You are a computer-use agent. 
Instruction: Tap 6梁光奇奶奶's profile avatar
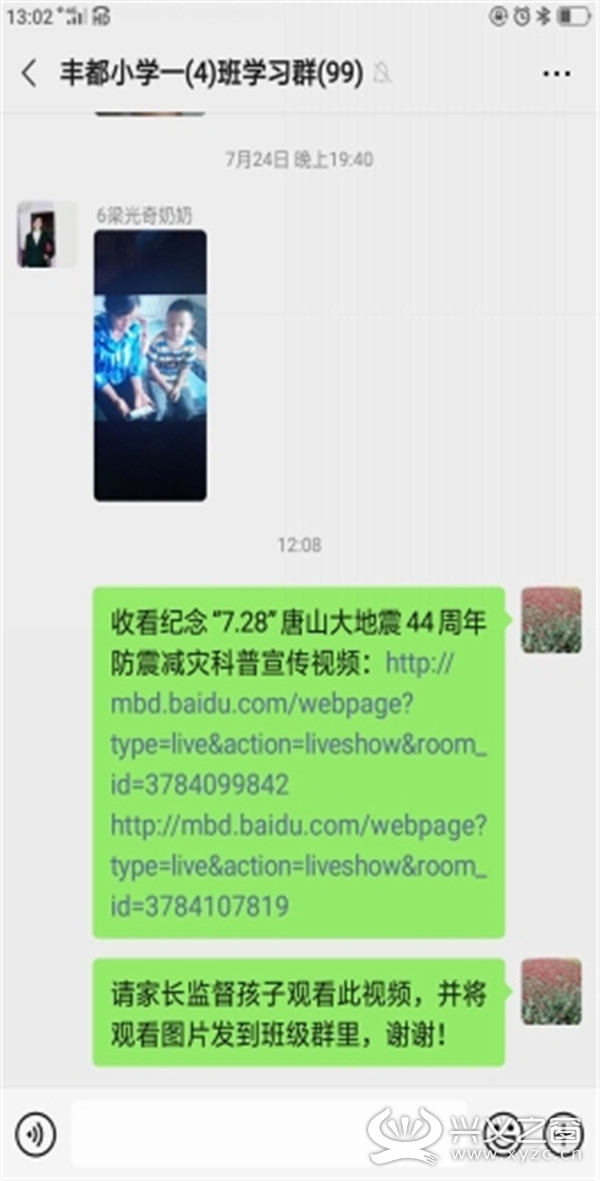pos(47,234)
